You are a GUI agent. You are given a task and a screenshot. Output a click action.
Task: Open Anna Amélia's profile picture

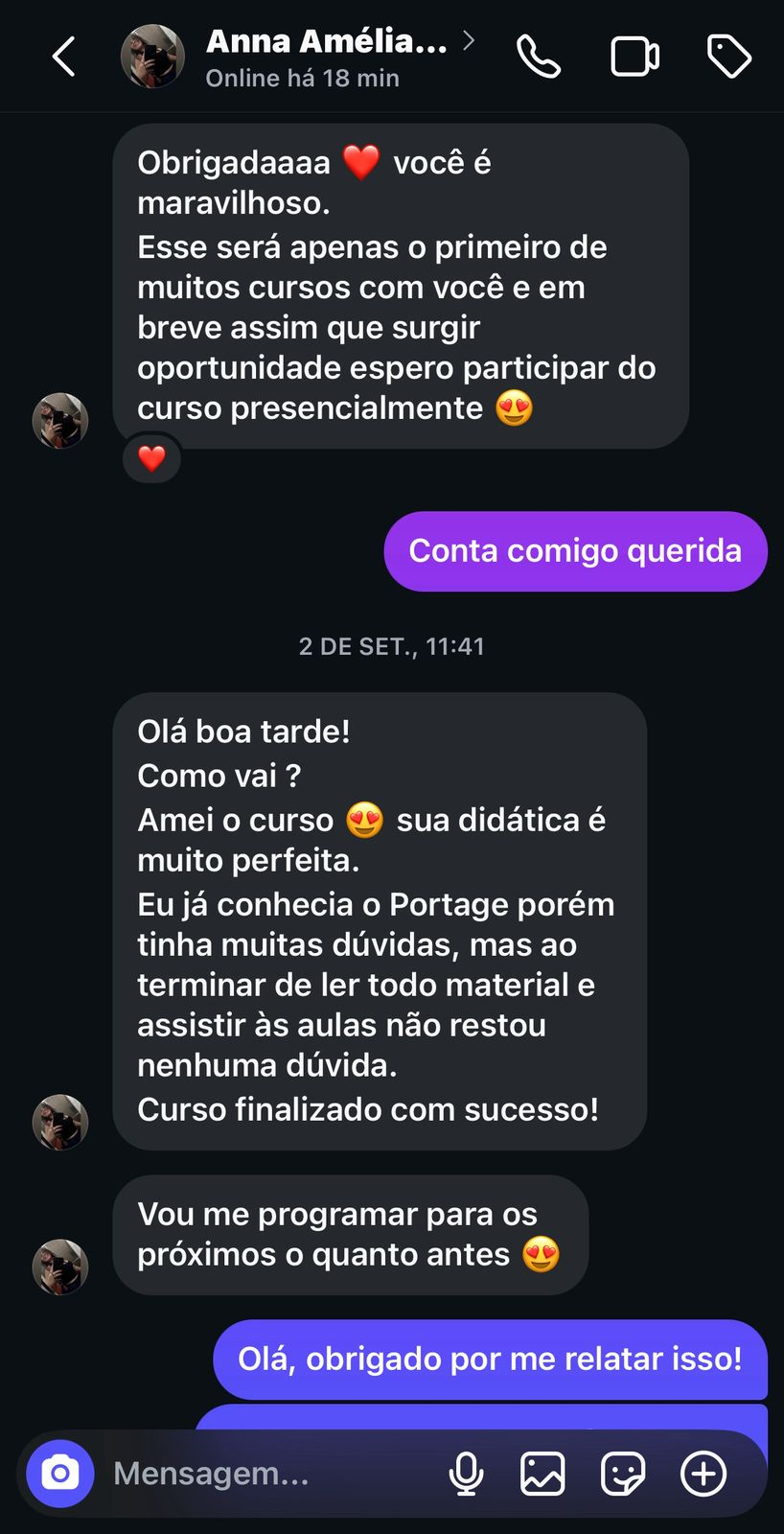pos(153,55)
